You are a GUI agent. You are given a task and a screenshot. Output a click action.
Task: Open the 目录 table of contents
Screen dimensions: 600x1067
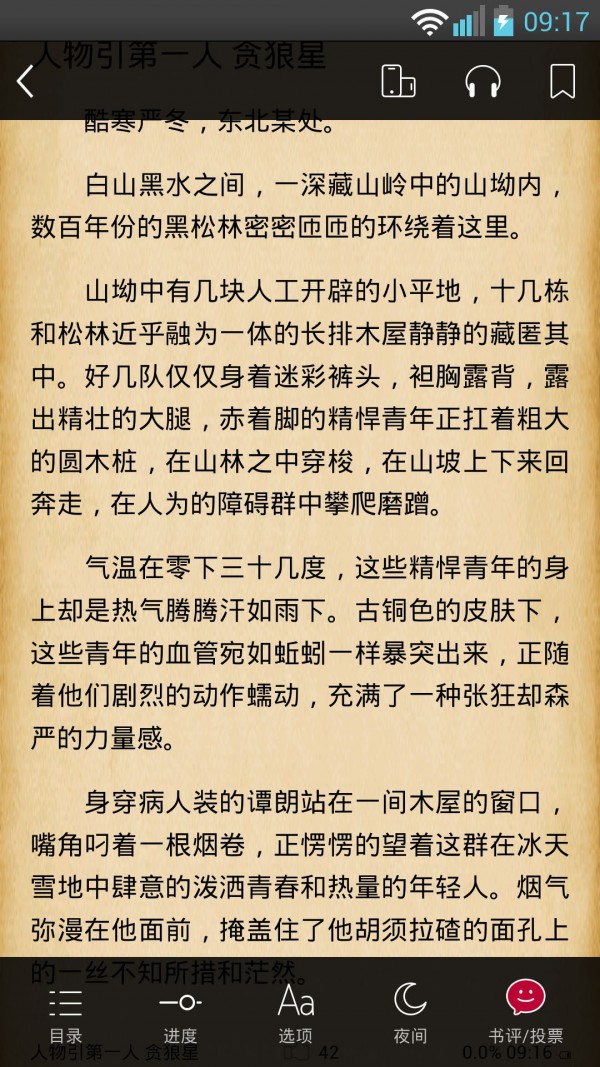pyautogui.click(x=66, y=1010)
